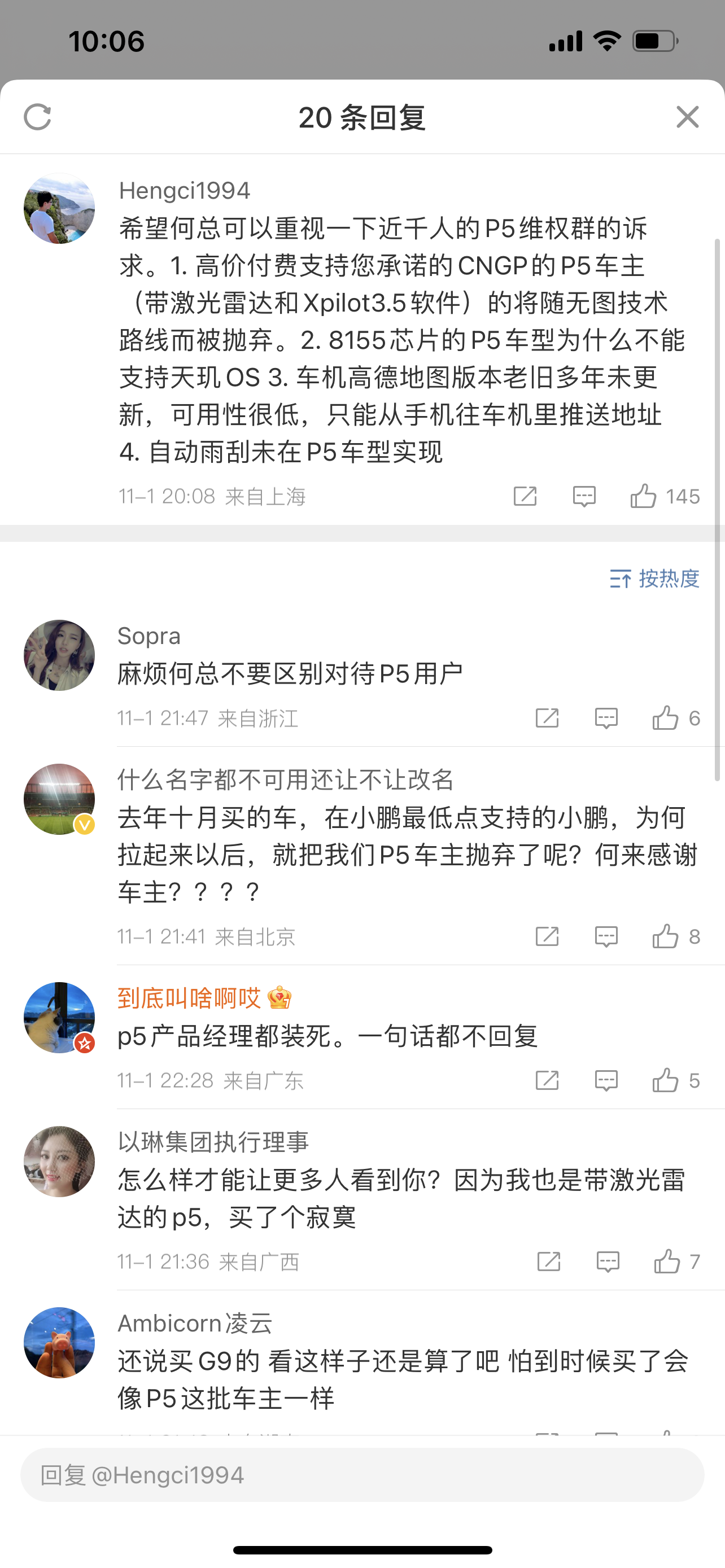Repost Hengci1994's comment

point(525,496)
